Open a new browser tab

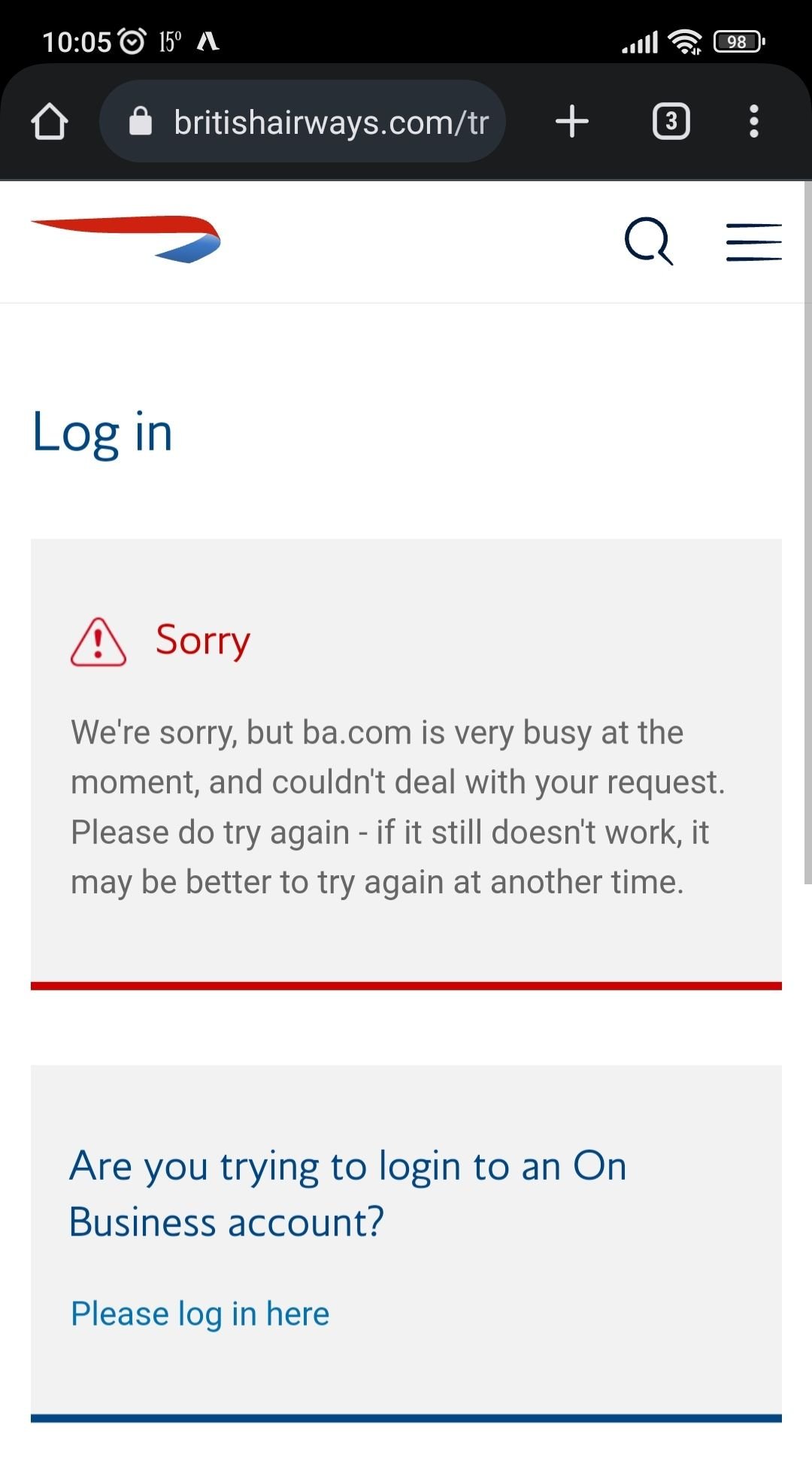tap(571, 122)
